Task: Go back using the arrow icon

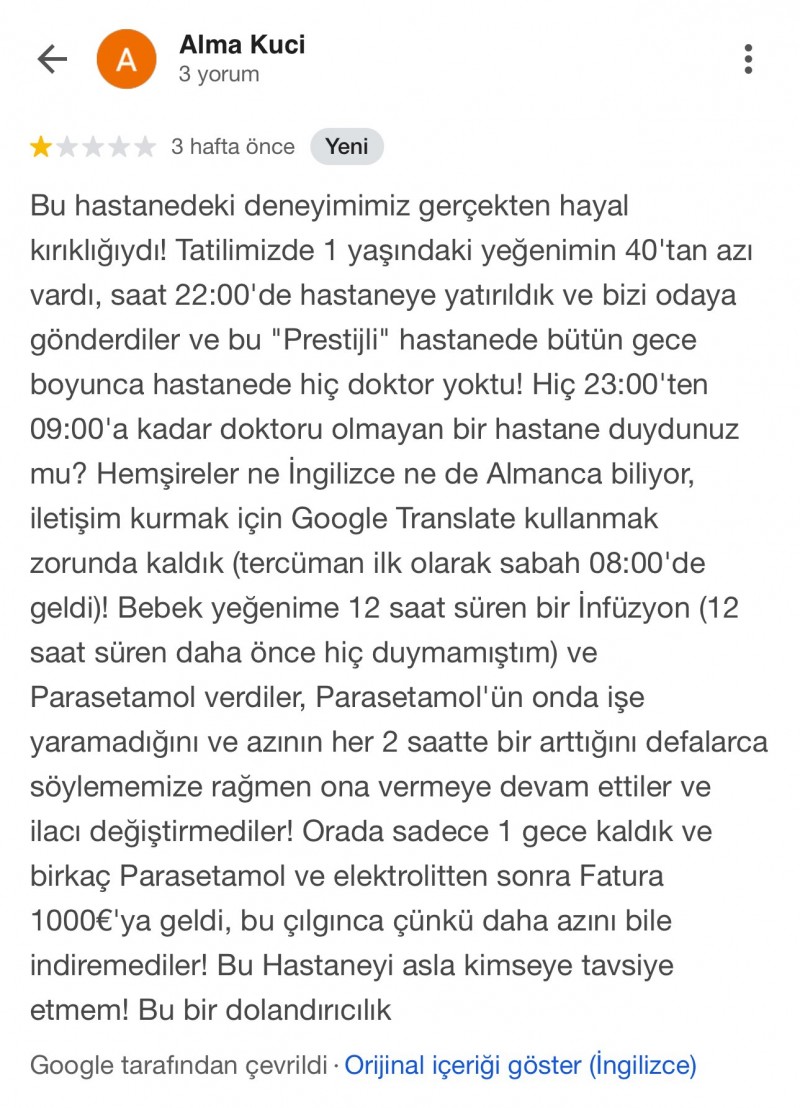Action: click(51, 59)
